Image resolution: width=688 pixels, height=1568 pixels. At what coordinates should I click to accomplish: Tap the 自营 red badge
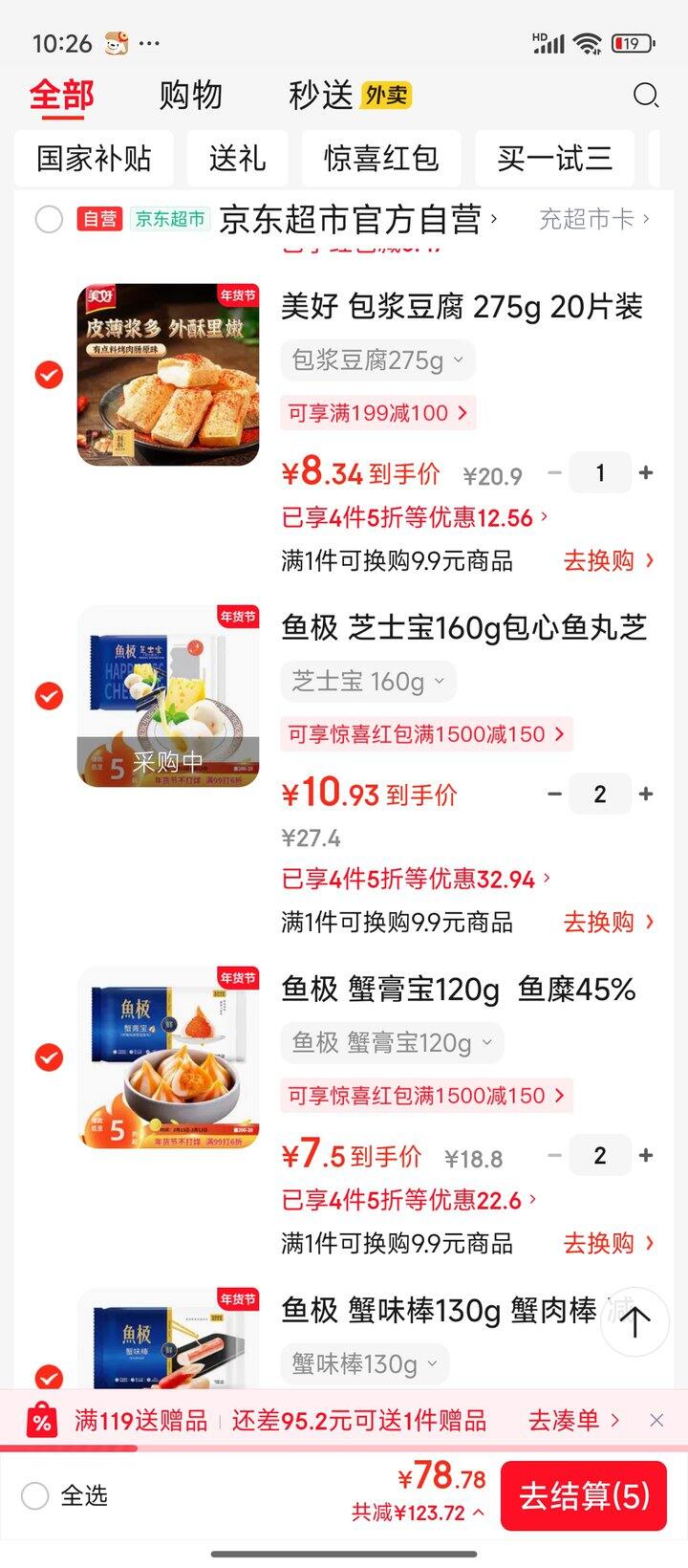(99, 218)
